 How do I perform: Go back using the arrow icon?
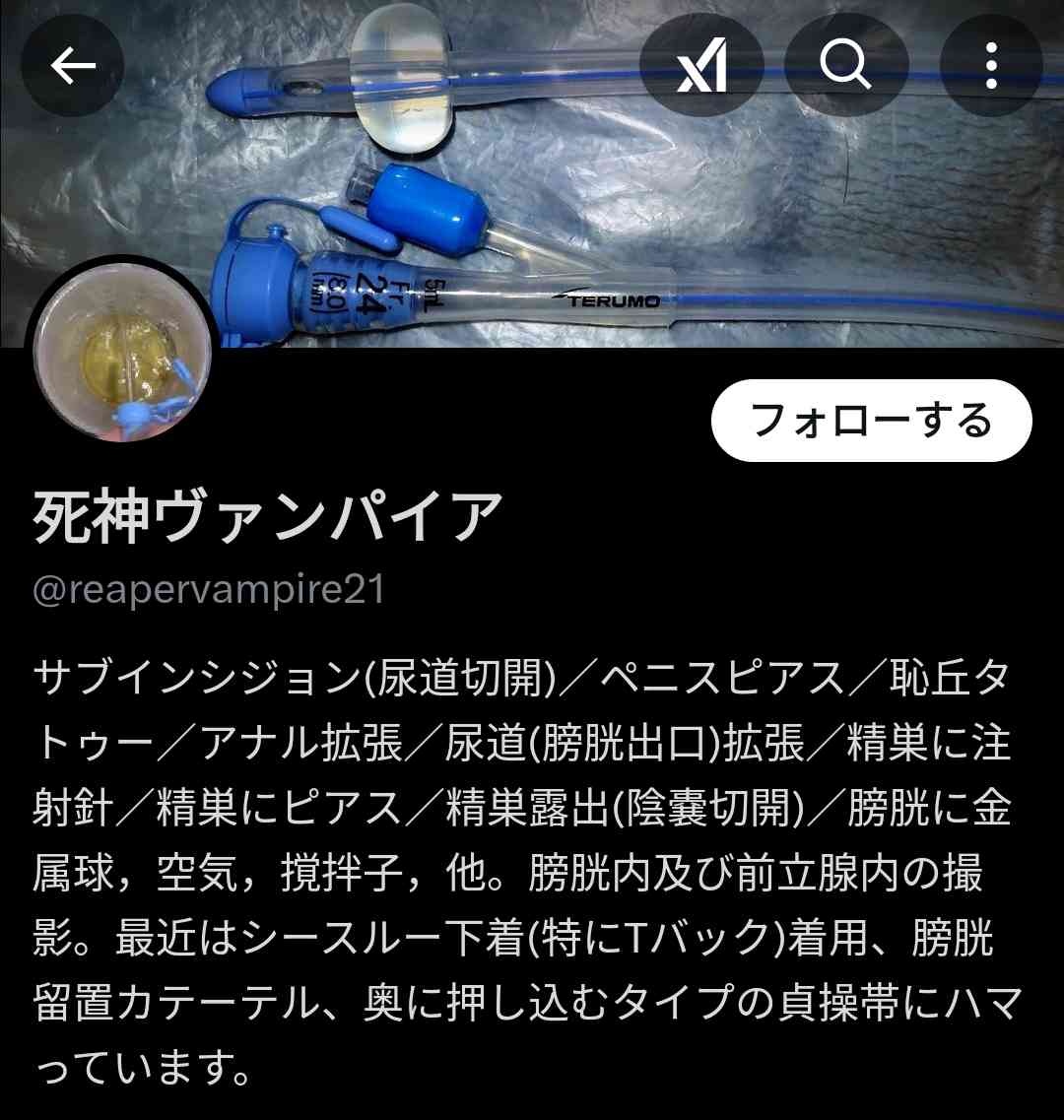click(x=73, y=66)
